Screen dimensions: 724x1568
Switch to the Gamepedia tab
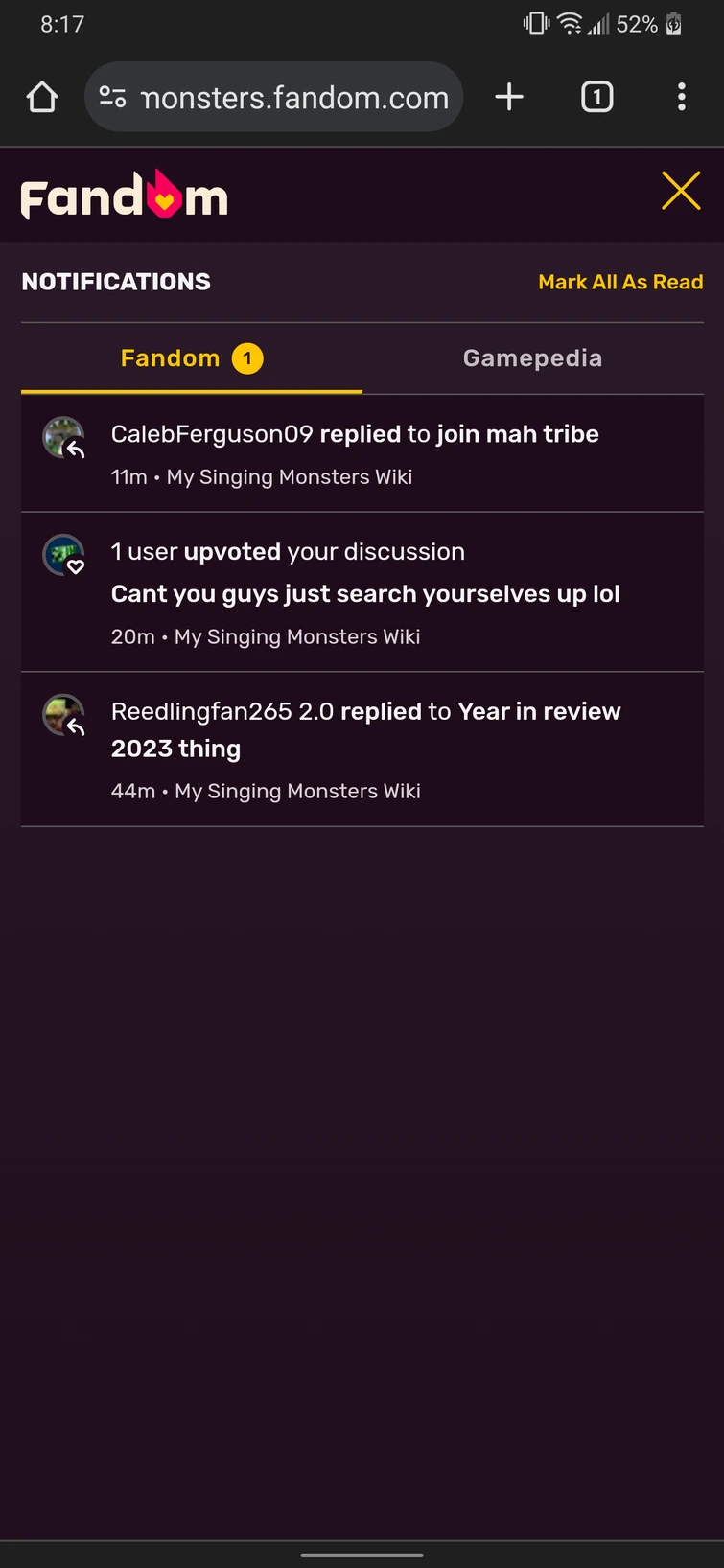[532, 357]
